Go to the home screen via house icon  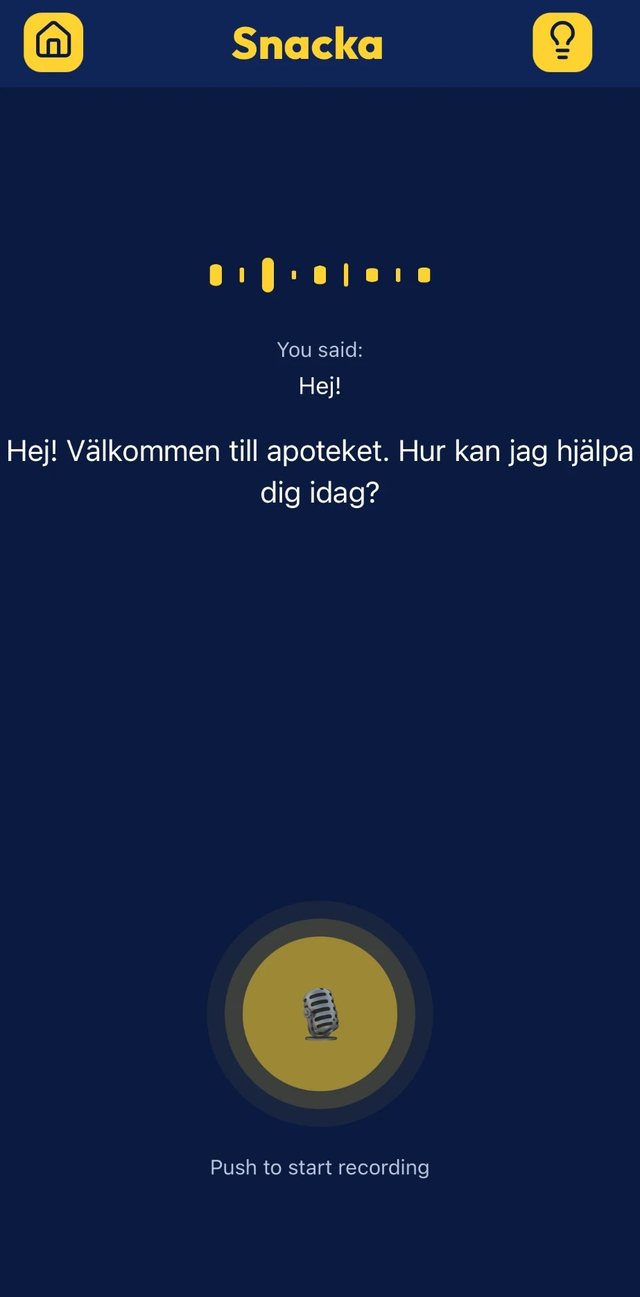point(53,42)
